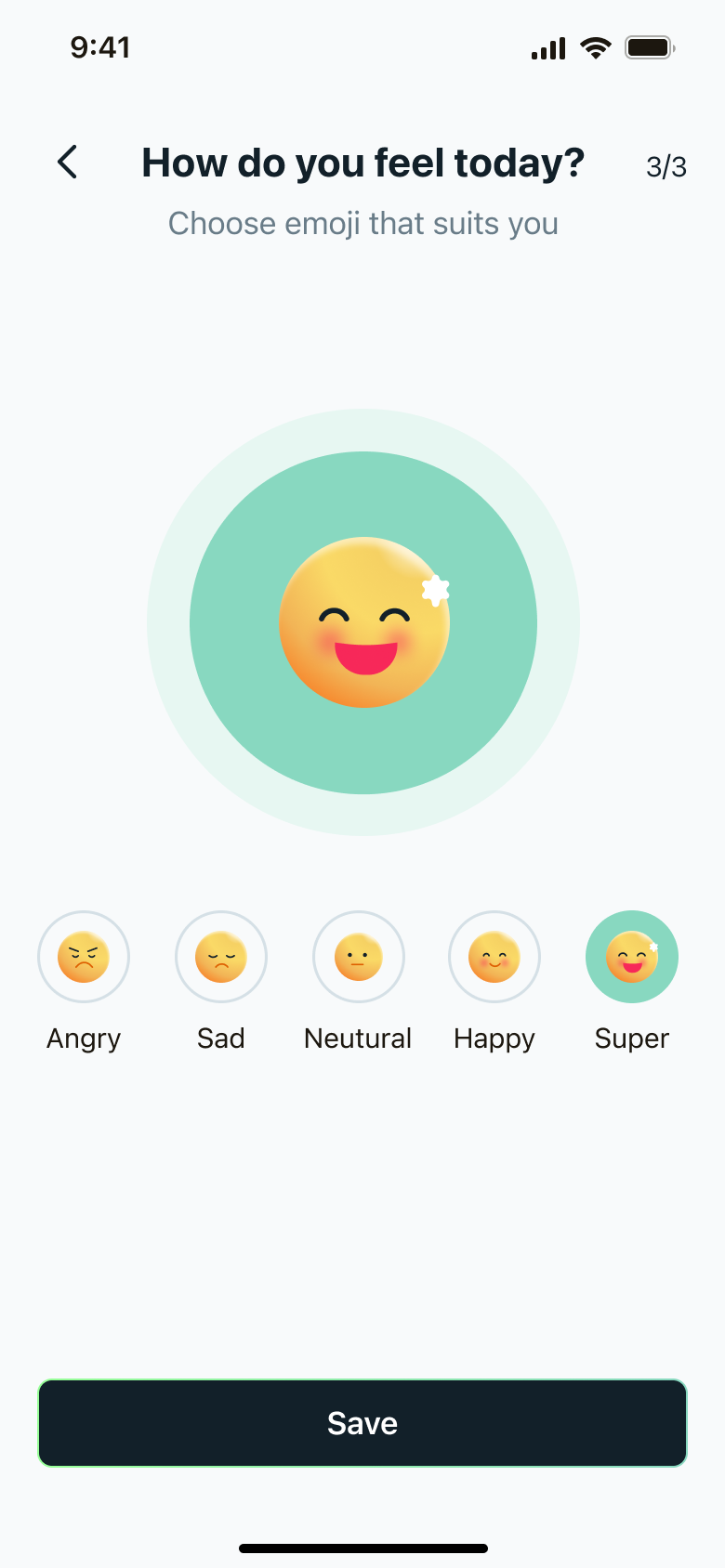Save the selected mood

coord(362,1423)
